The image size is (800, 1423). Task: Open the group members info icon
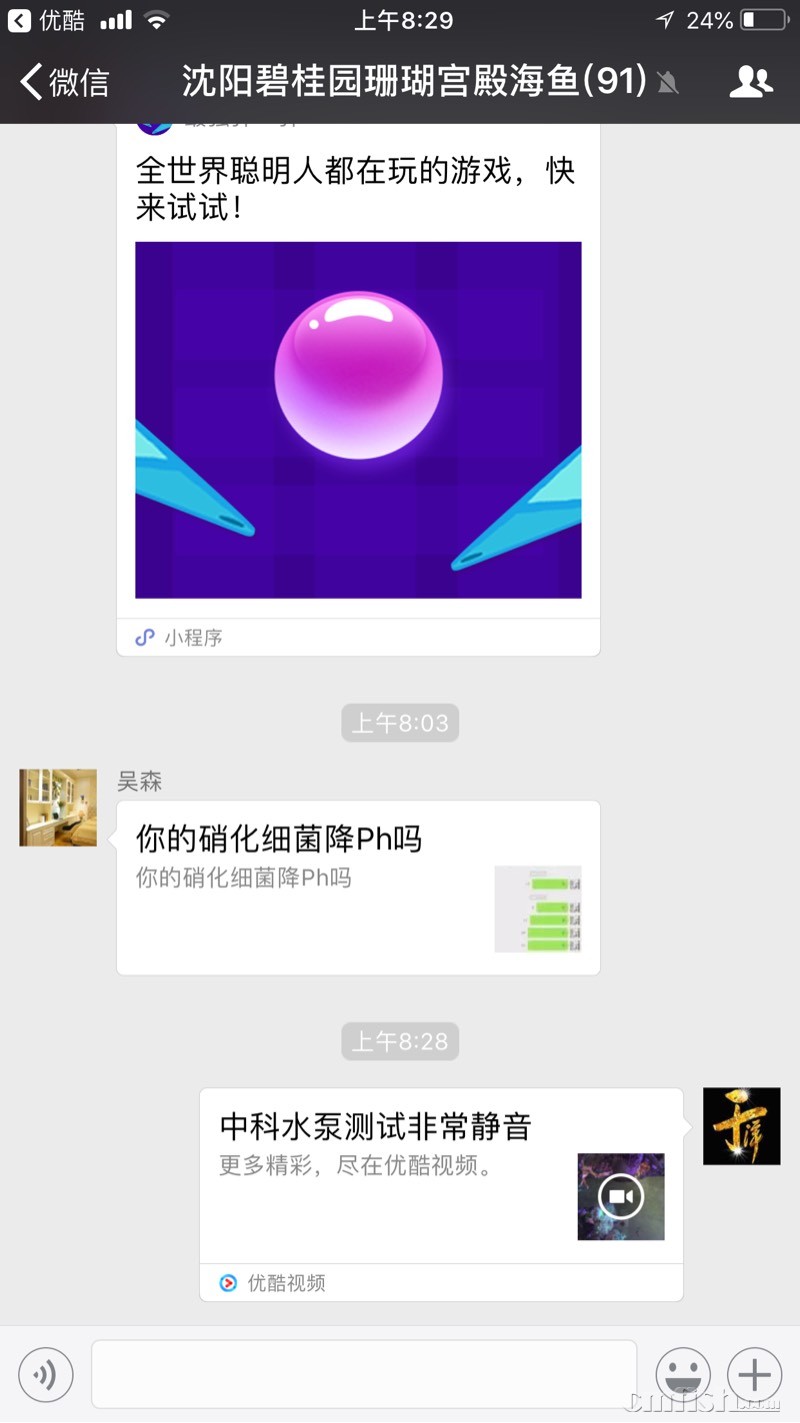(x=751, y=82)
